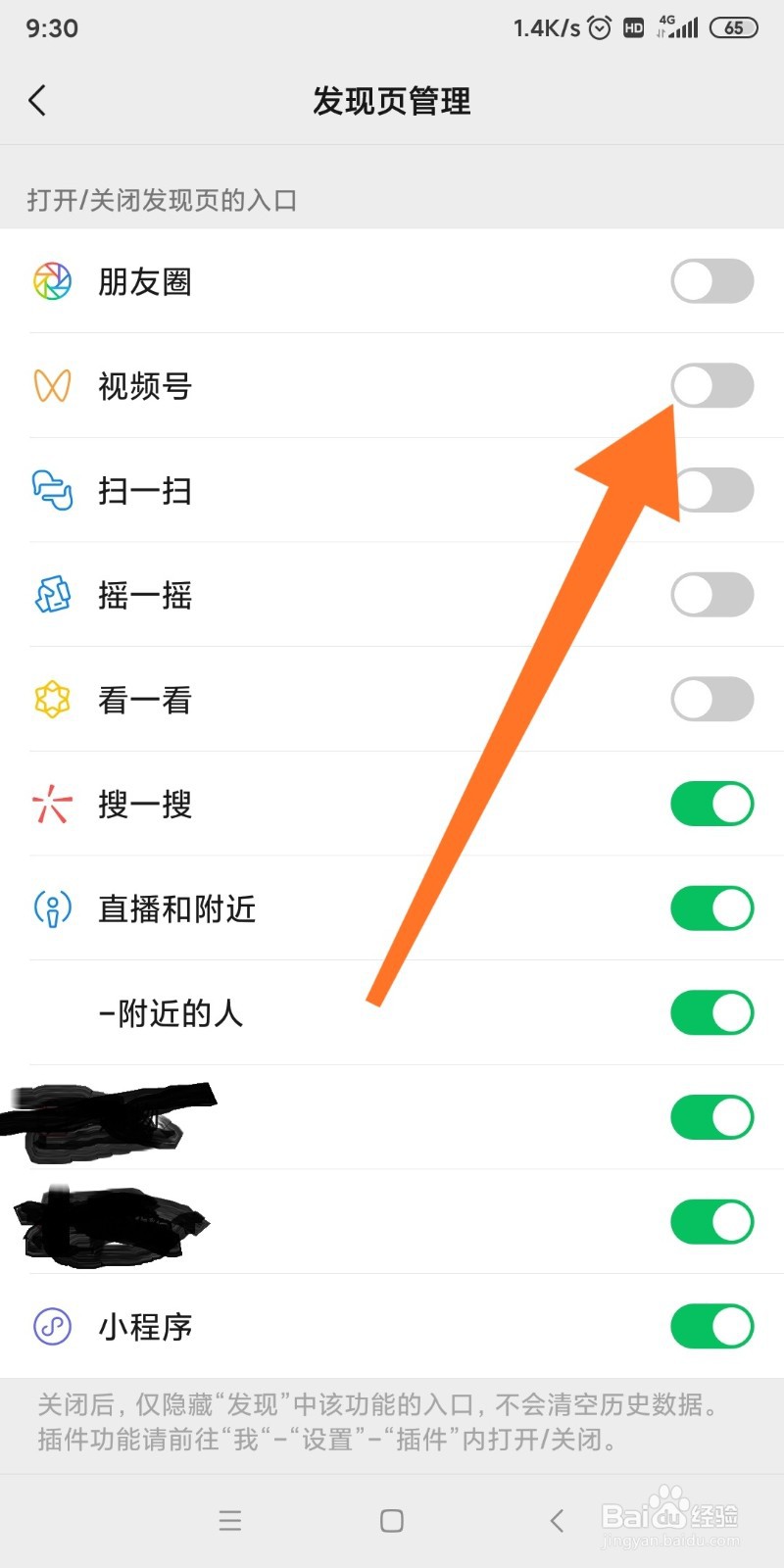Click the 摇一摇 shake icon

tap(53, 595)
